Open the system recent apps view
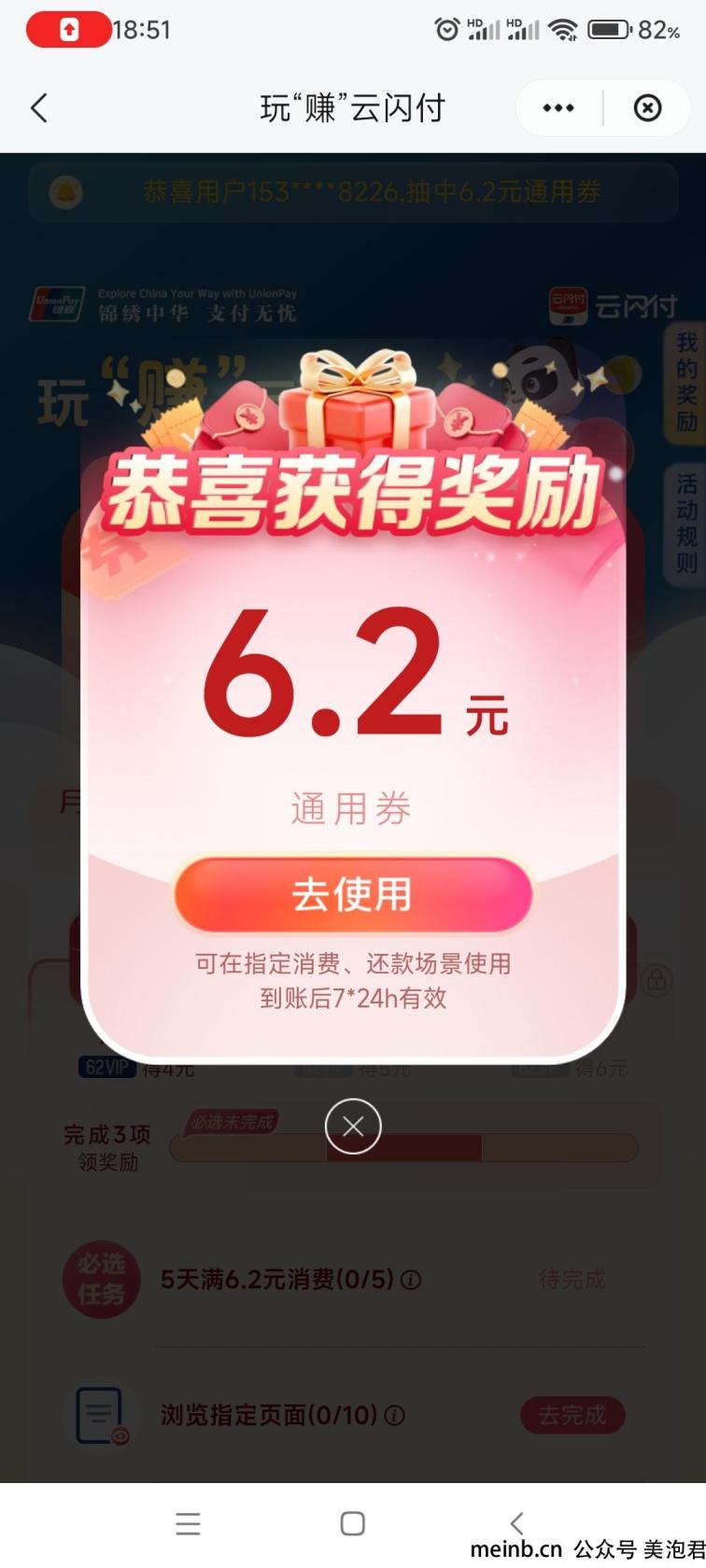Image resolution: width=706 pixels, height=1568 pixels. coord(188,1524)
